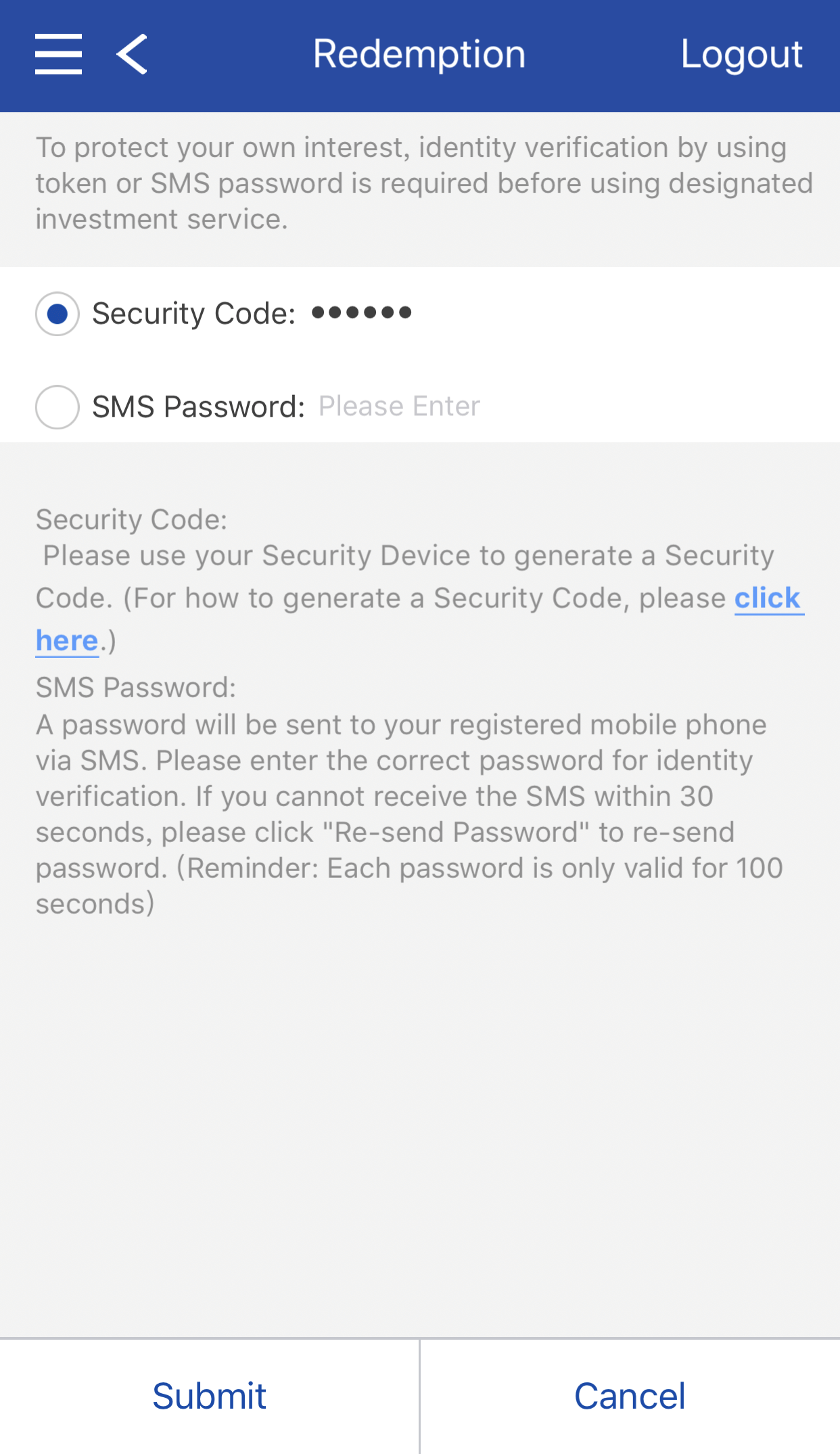This screenshot has height=1454, width=840.
Task: Log out of the account
Action: [741, 54]
